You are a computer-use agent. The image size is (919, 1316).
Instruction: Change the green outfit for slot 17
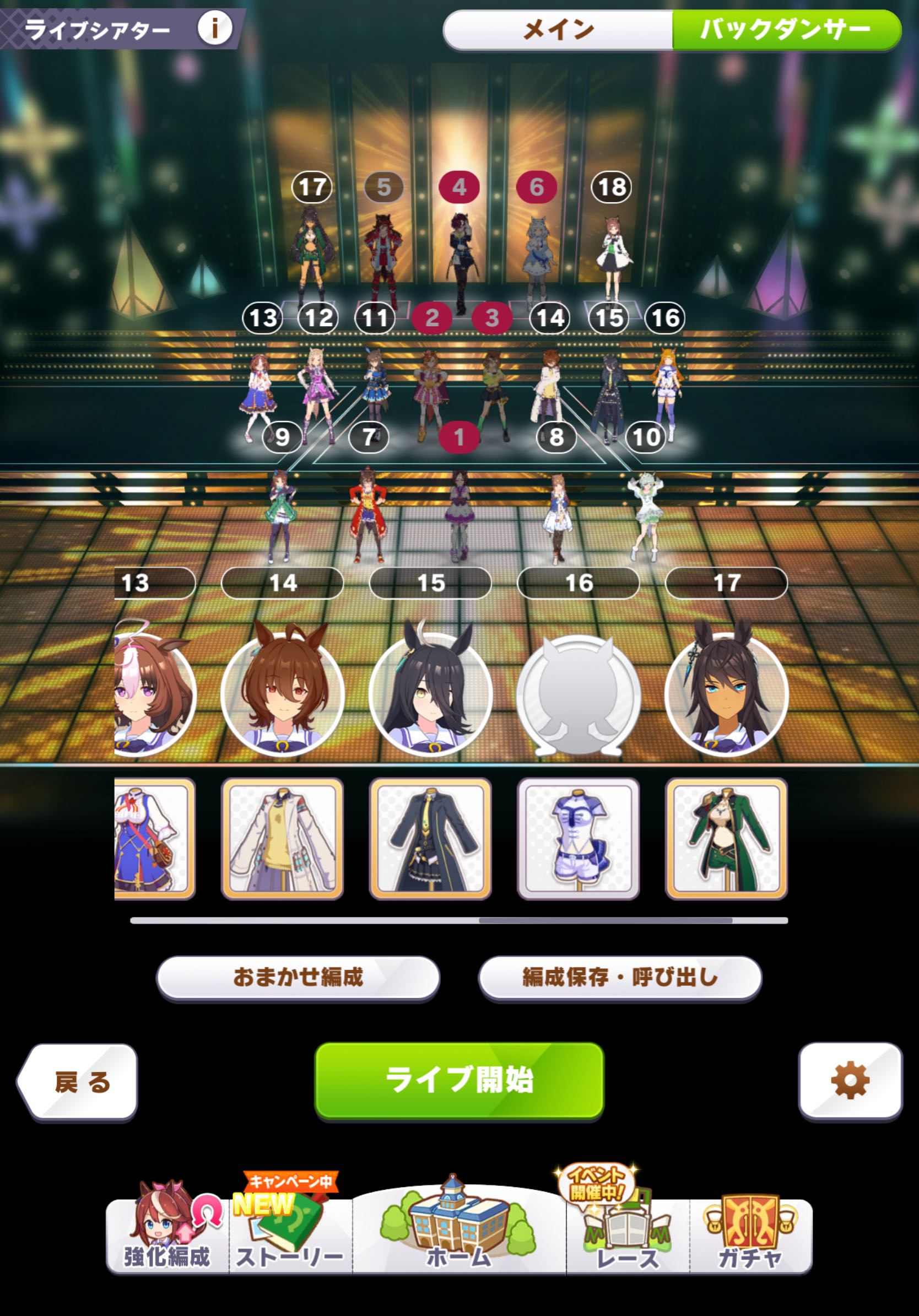[x=727, y=838]
